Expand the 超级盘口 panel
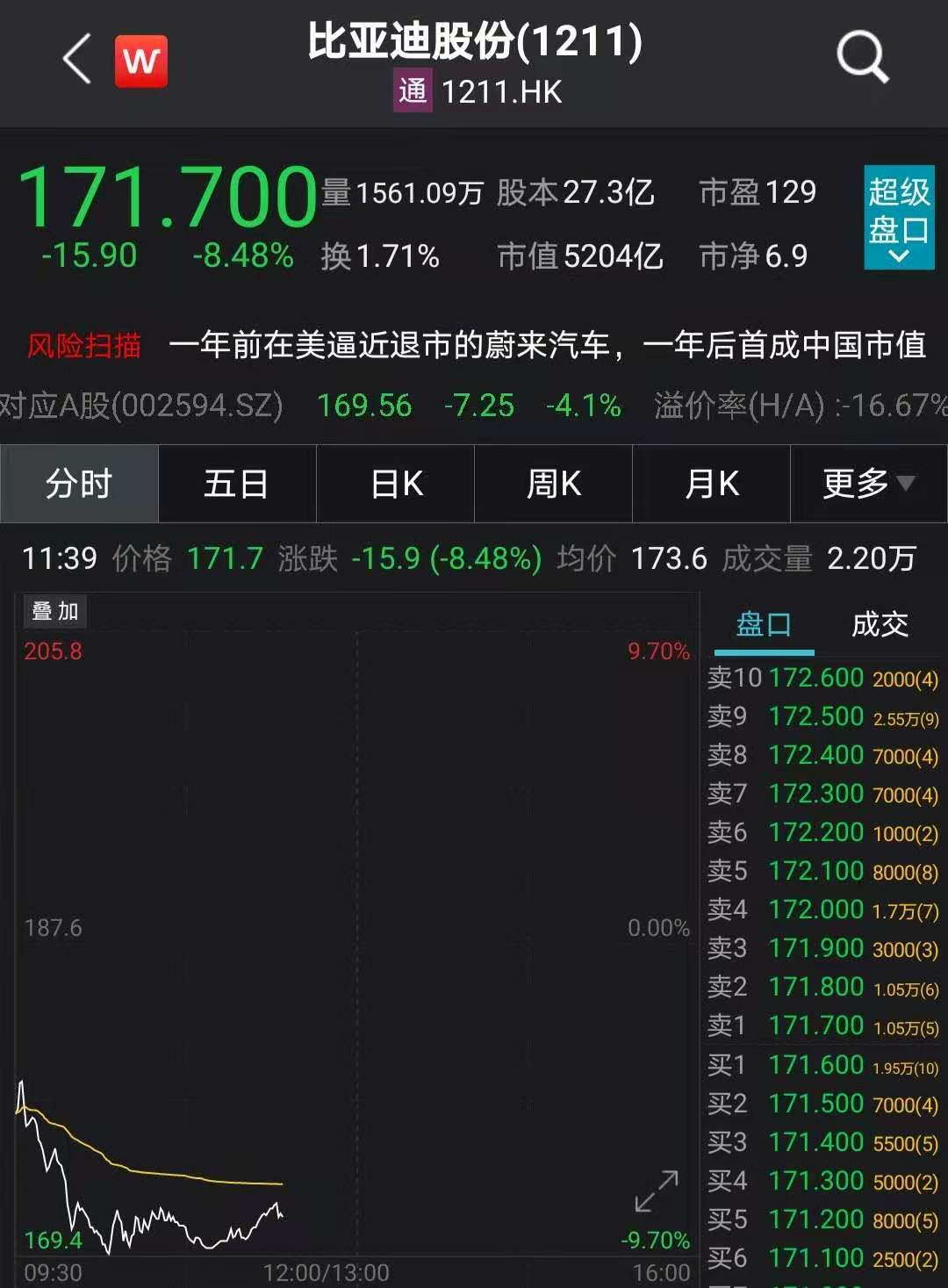 click(898, 217)
